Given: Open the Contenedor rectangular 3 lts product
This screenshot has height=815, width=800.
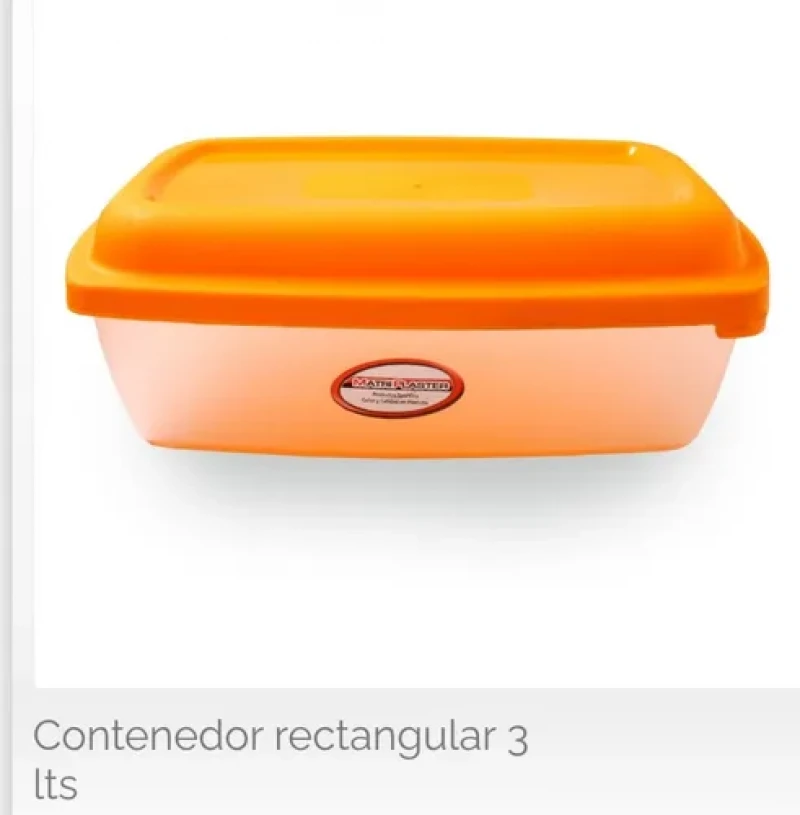Looking at the screenshot, I should pyautogui.click(x=280, y=739).
